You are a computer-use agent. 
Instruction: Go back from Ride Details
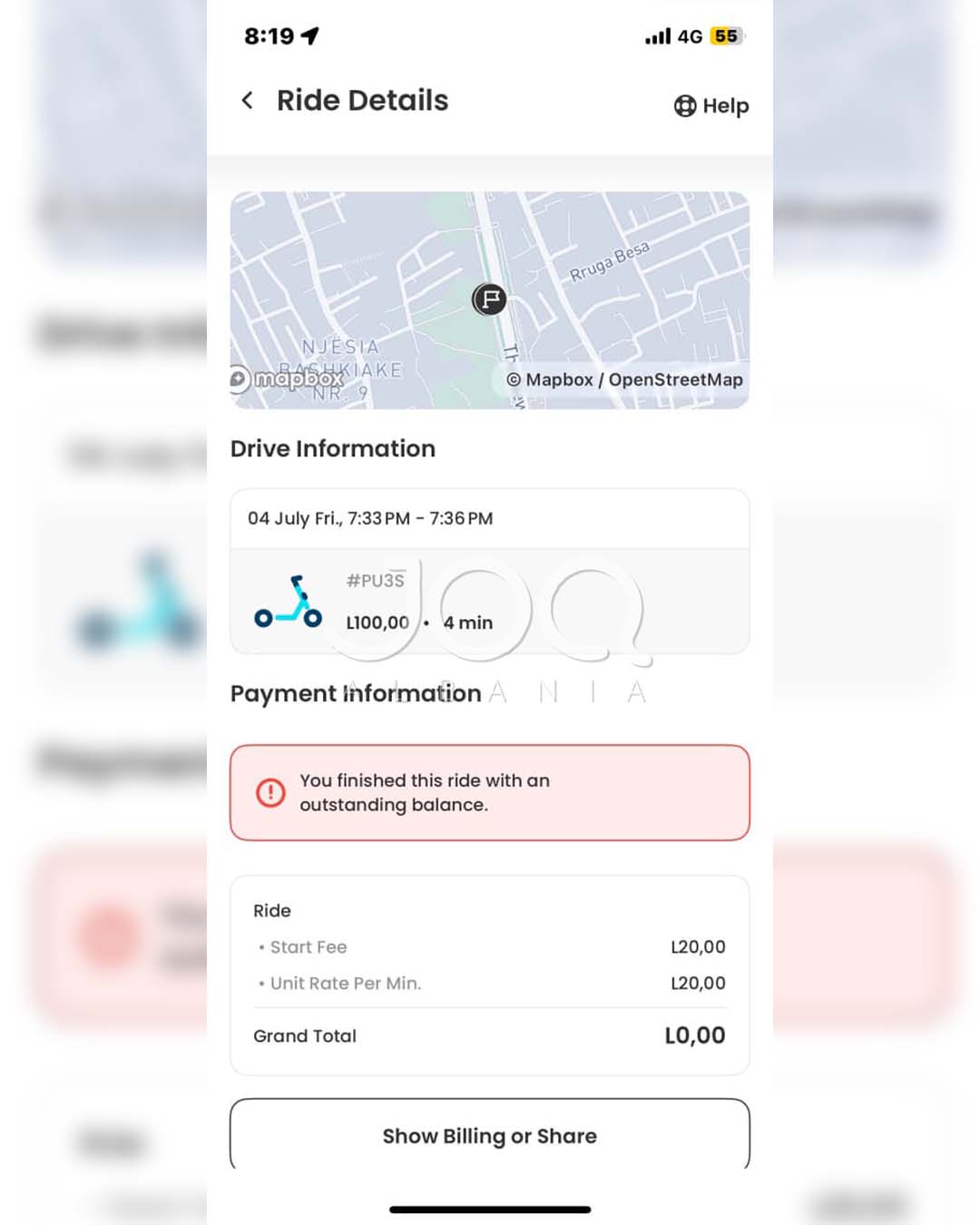point(247,101)
